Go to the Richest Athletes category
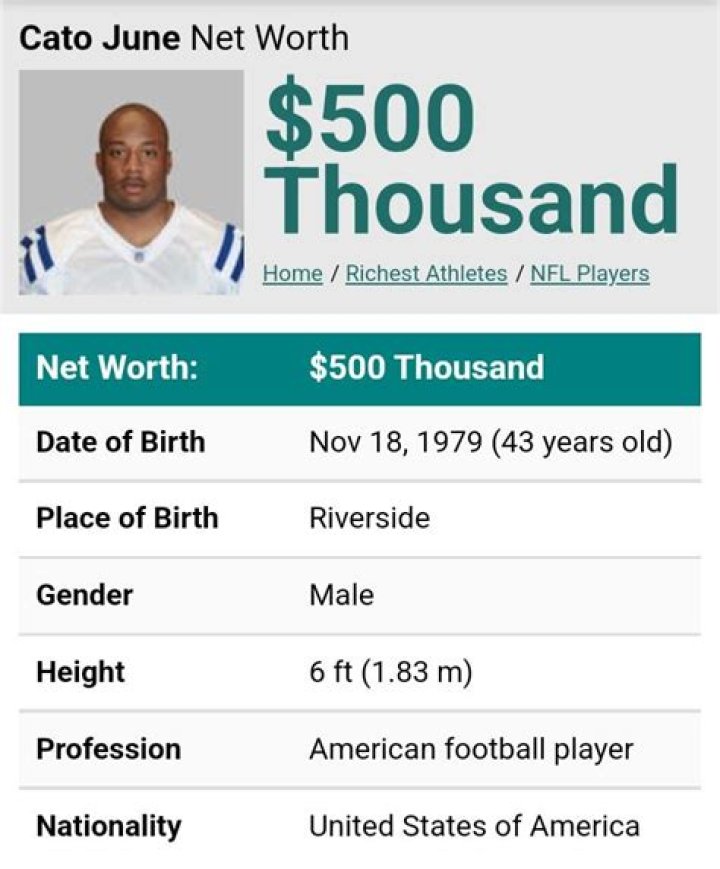The width and height of the screenshot is (720, 869). coord(426,274)
